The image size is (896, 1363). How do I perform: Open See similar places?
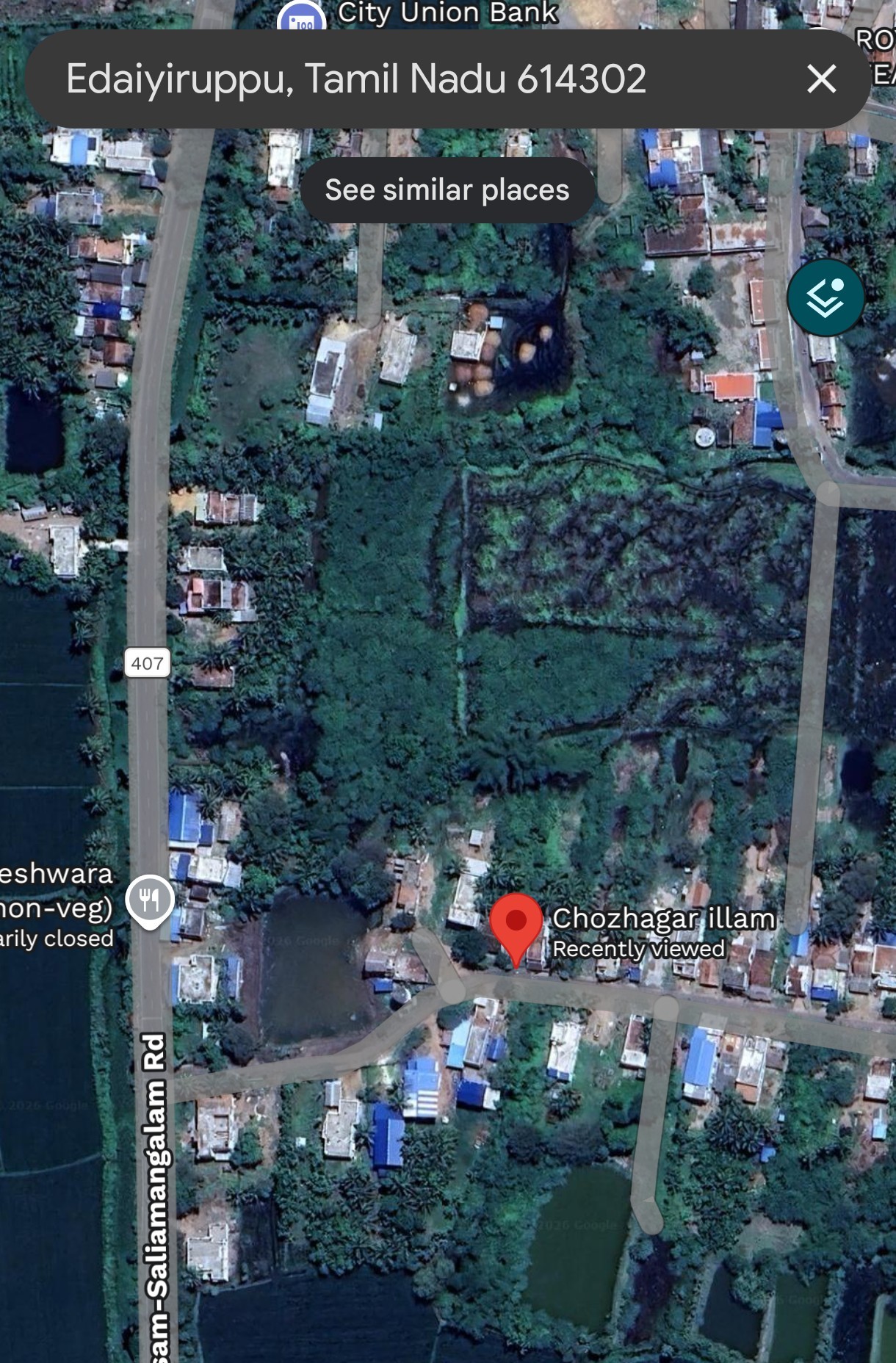click(447, 190)
